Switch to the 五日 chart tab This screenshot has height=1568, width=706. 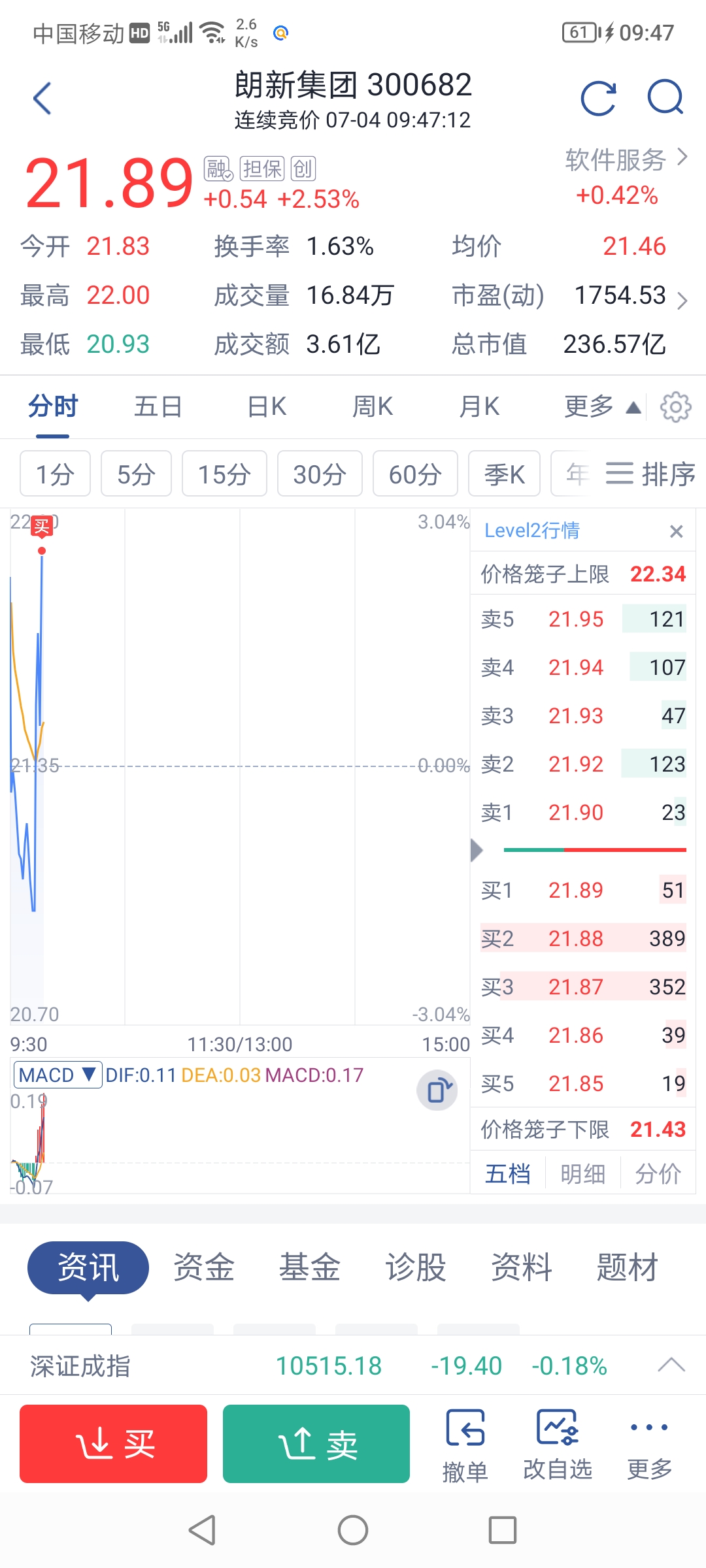(x=158, y=406)
